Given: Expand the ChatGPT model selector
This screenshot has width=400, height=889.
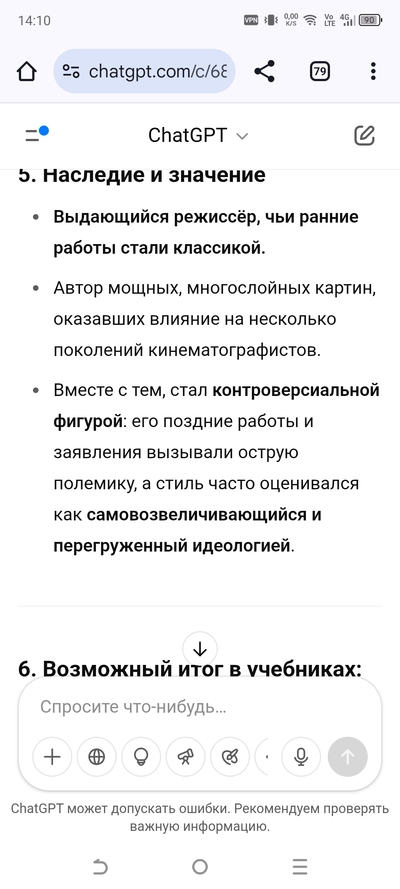Looking at the screenshot, I should click(x=198, y=136).
